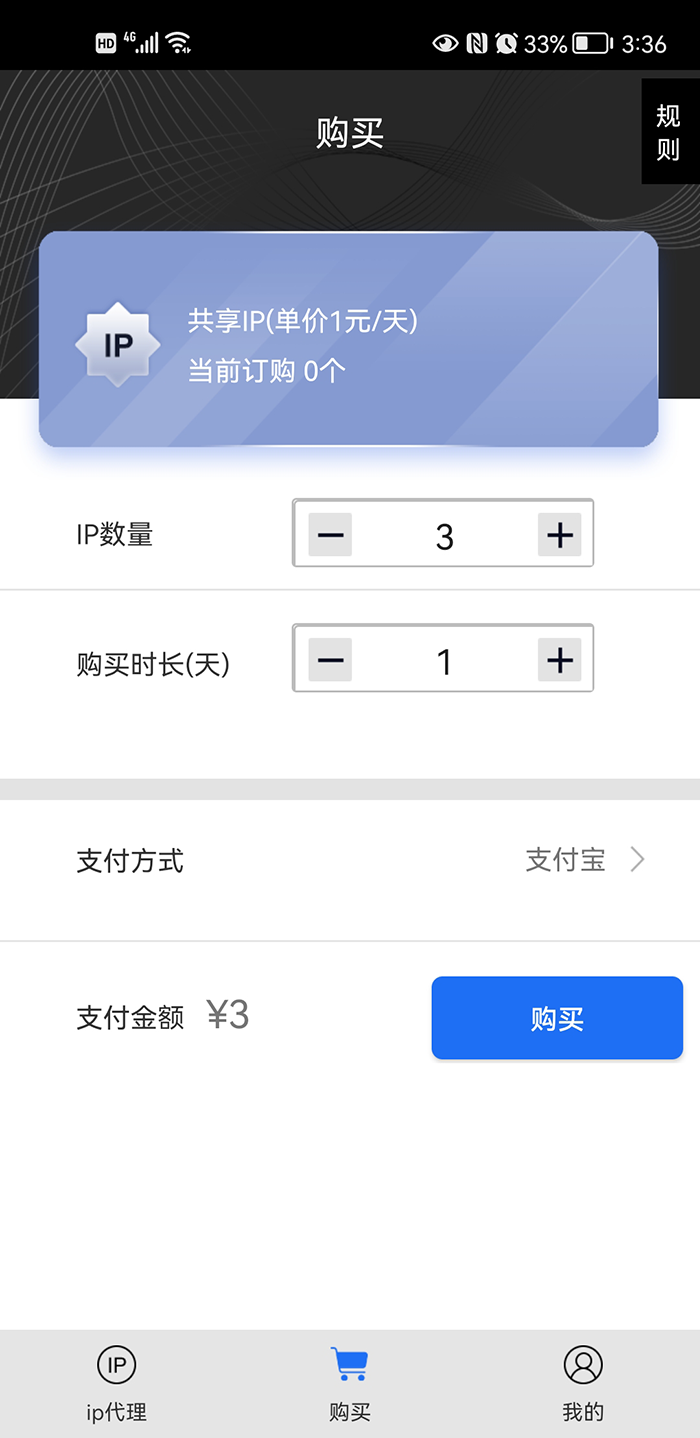The image size is (700, 1438).
Task: Increase 购买时长 days by one
Action: click(x=560, y=660)
